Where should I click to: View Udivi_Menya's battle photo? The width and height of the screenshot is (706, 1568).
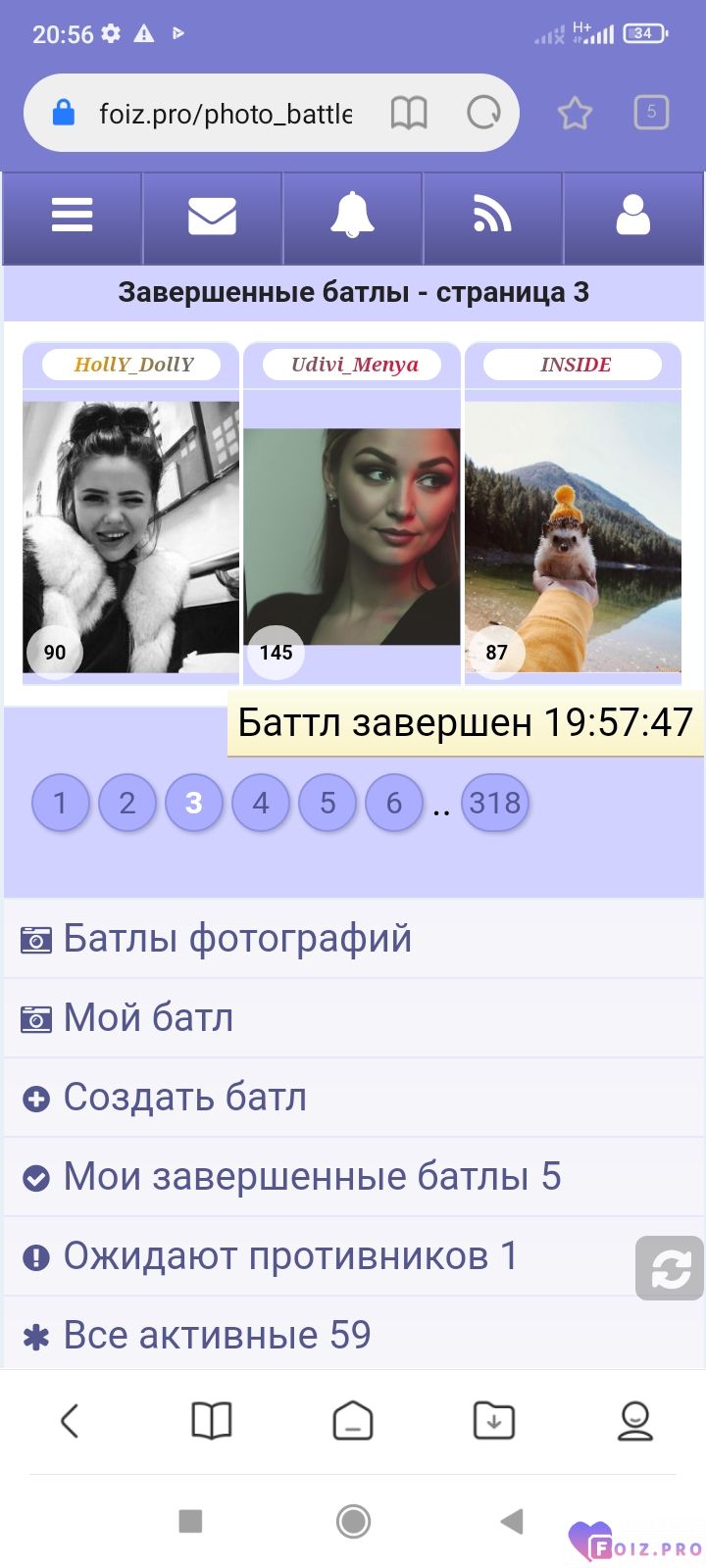tap(352, 536)
